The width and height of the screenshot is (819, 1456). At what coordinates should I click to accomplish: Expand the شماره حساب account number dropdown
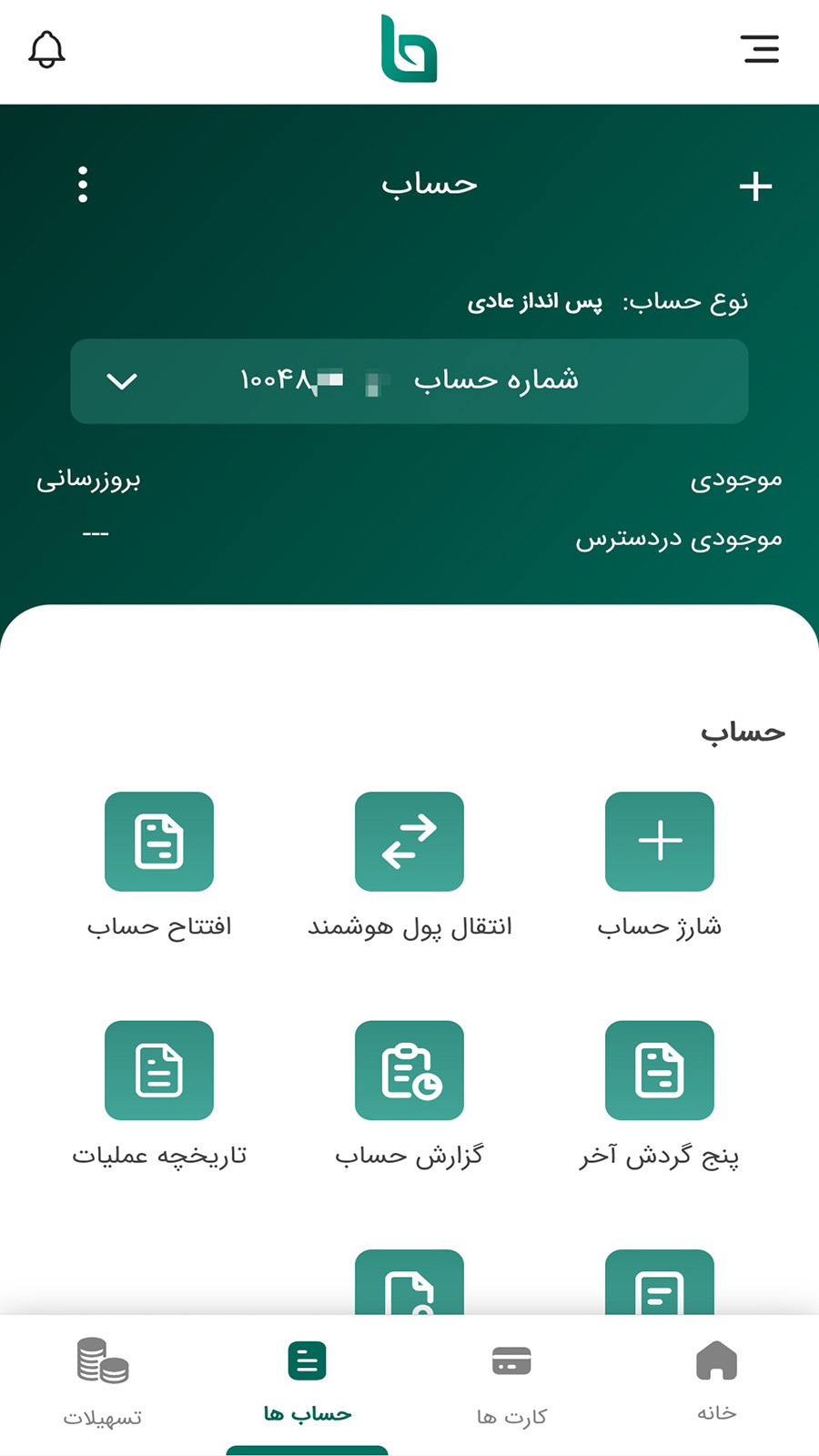(x=409, y=381)
